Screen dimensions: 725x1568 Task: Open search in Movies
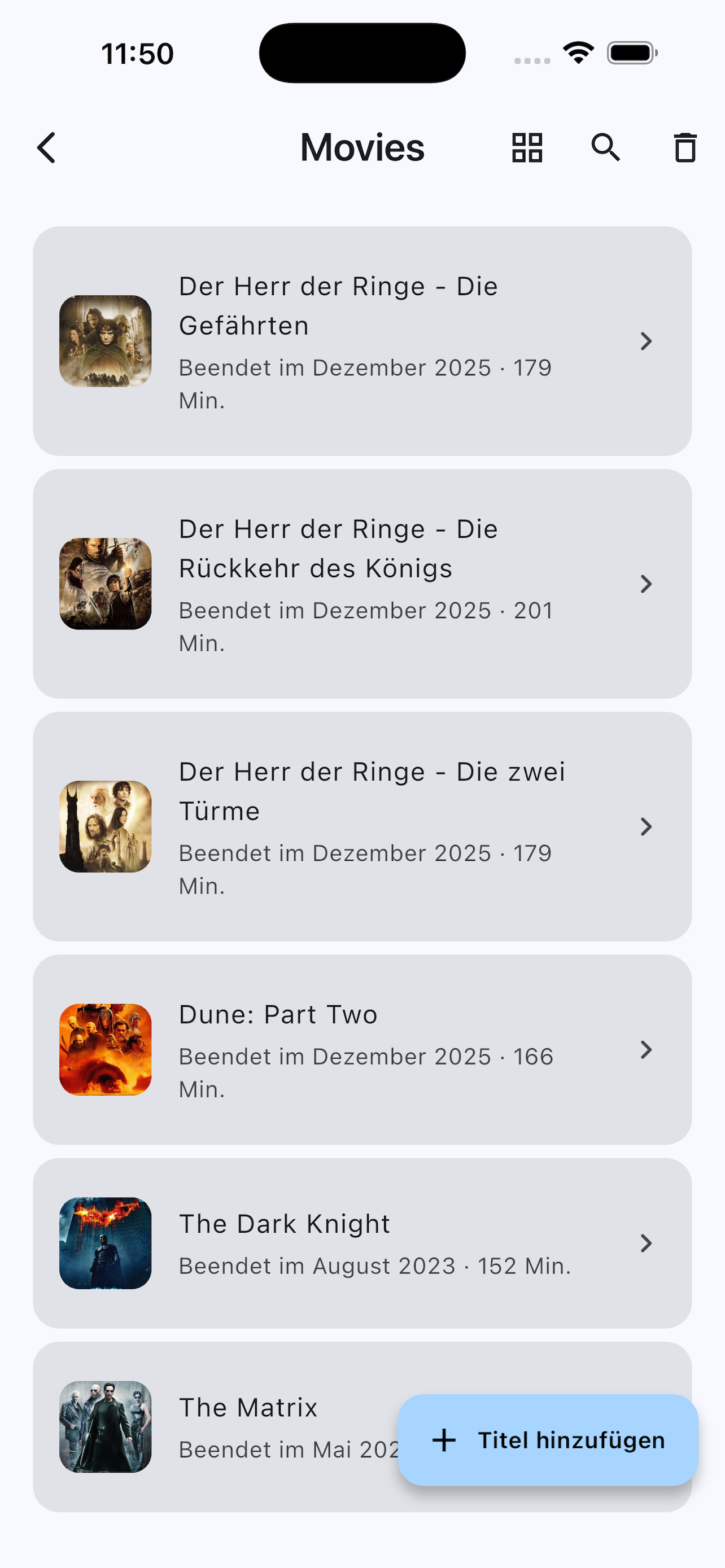tap(606, 148)
